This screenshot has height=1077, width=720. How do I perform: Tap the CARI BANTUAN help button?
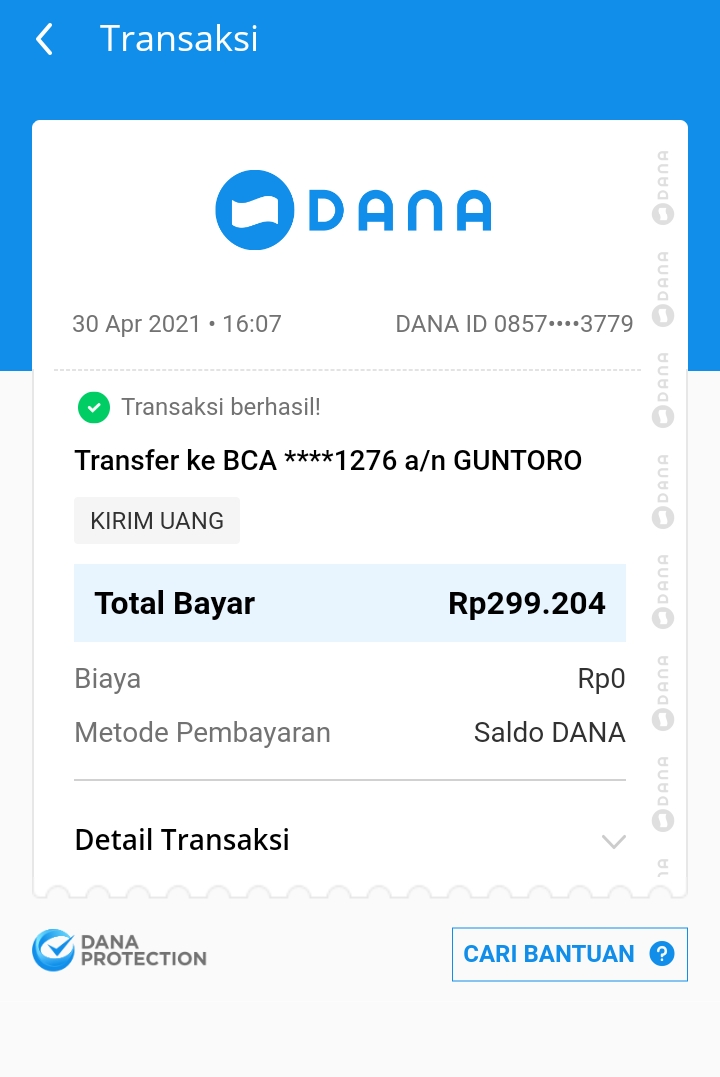569,954
